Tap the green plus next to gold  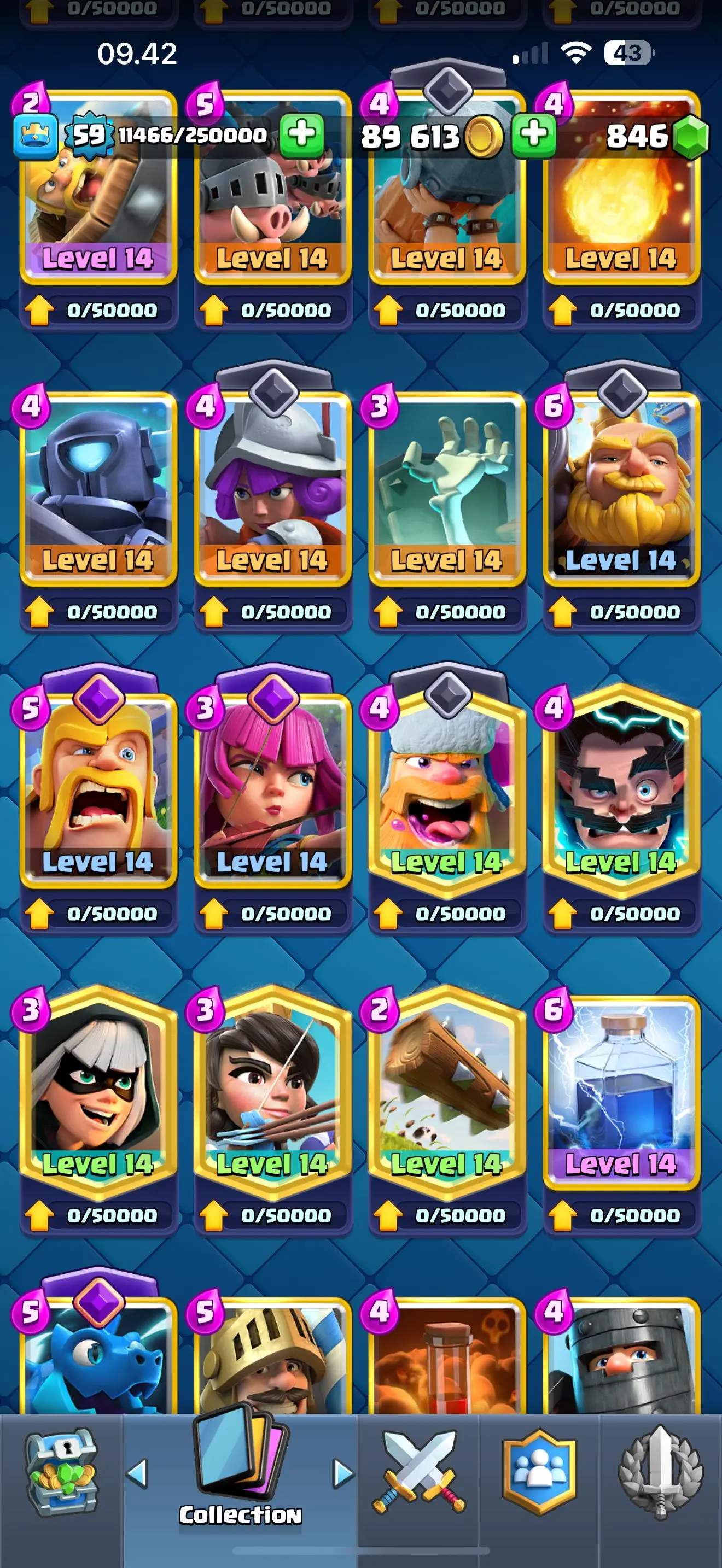tap(533, 134)
